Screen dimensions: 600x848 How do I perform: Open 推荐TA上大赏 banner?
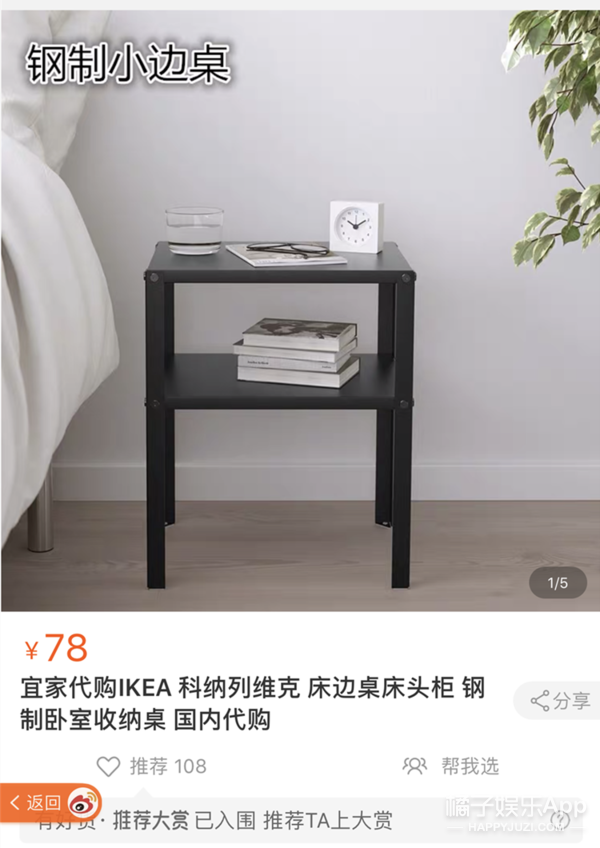pyautogui.click(x=327, y=820)
